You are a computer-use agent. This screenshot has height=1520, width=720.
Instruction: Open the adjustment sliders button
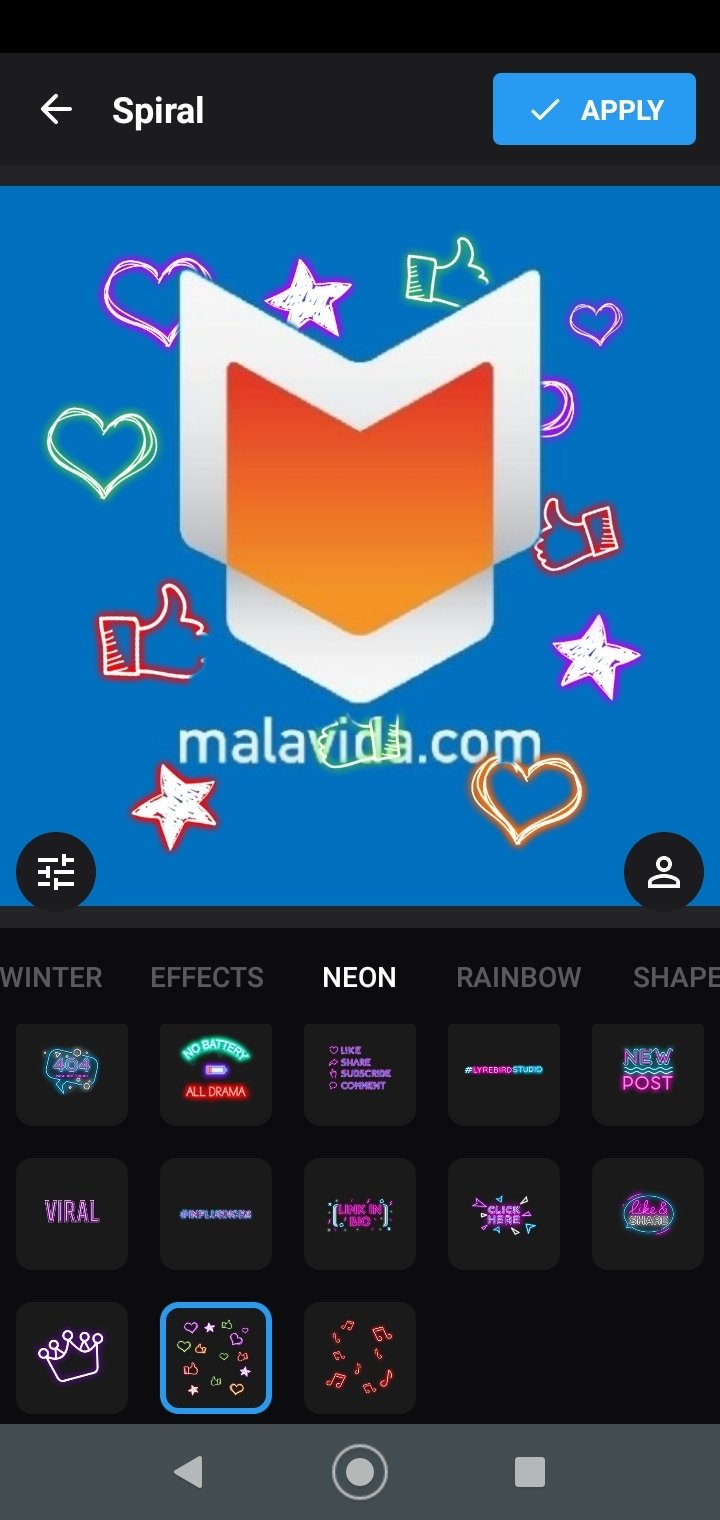[56, 872]
